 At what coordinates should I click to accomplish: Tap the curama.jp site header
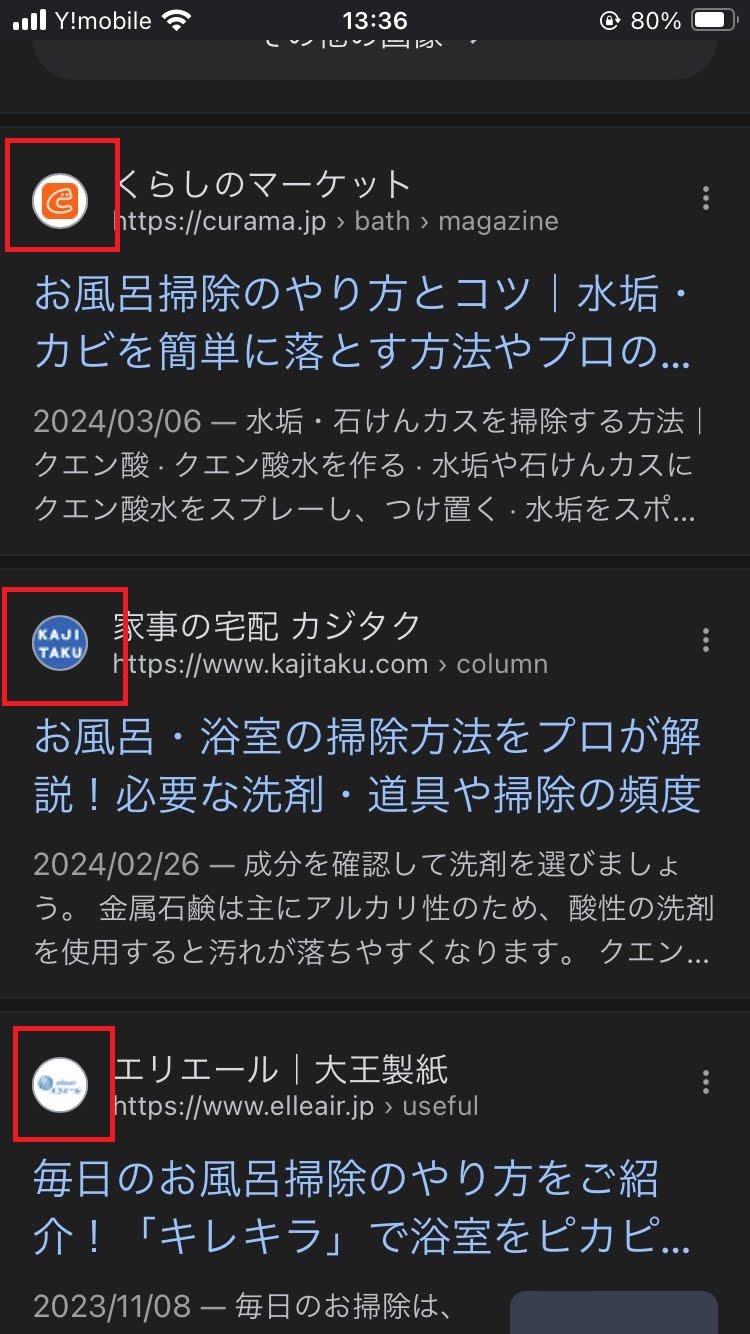click(x=300, y=202)
